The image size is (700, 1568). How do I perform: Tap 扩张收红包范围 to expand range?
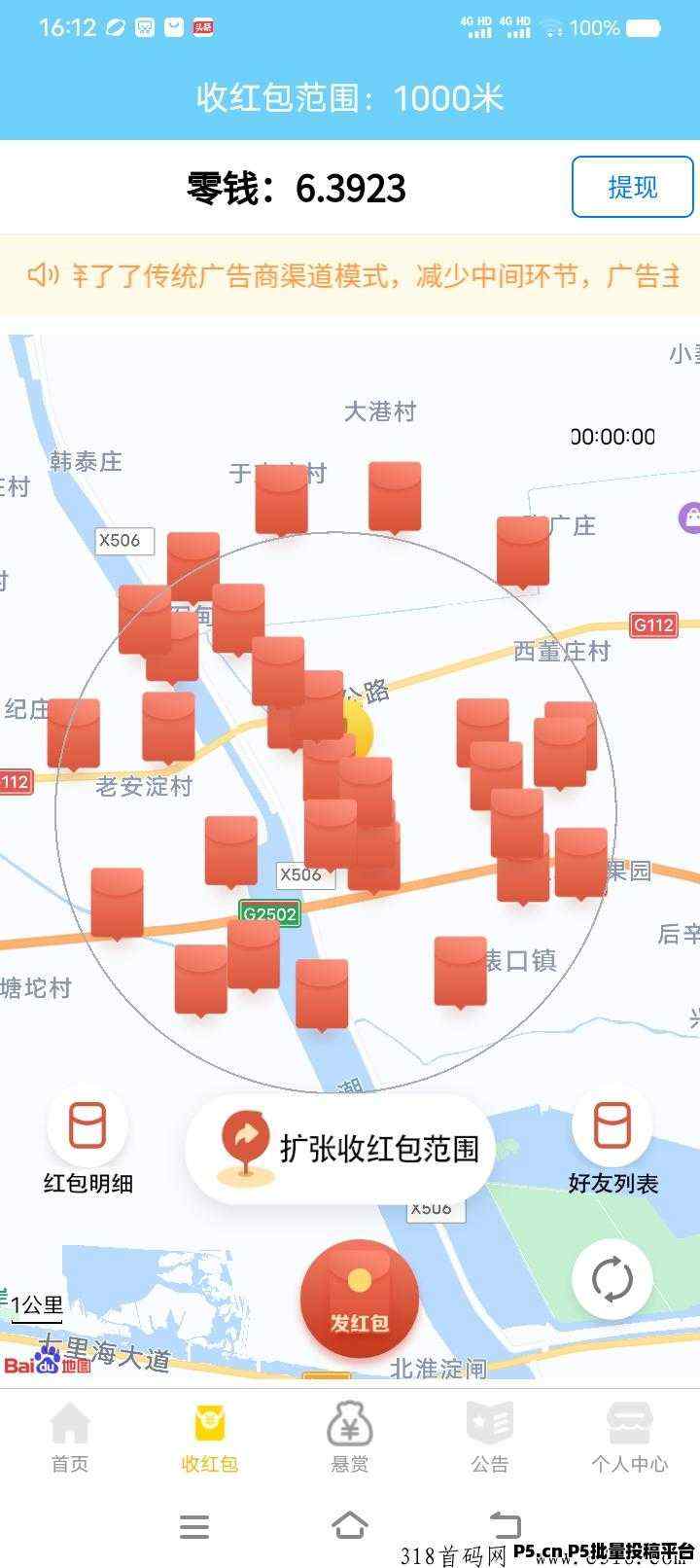pos(340,1149)
